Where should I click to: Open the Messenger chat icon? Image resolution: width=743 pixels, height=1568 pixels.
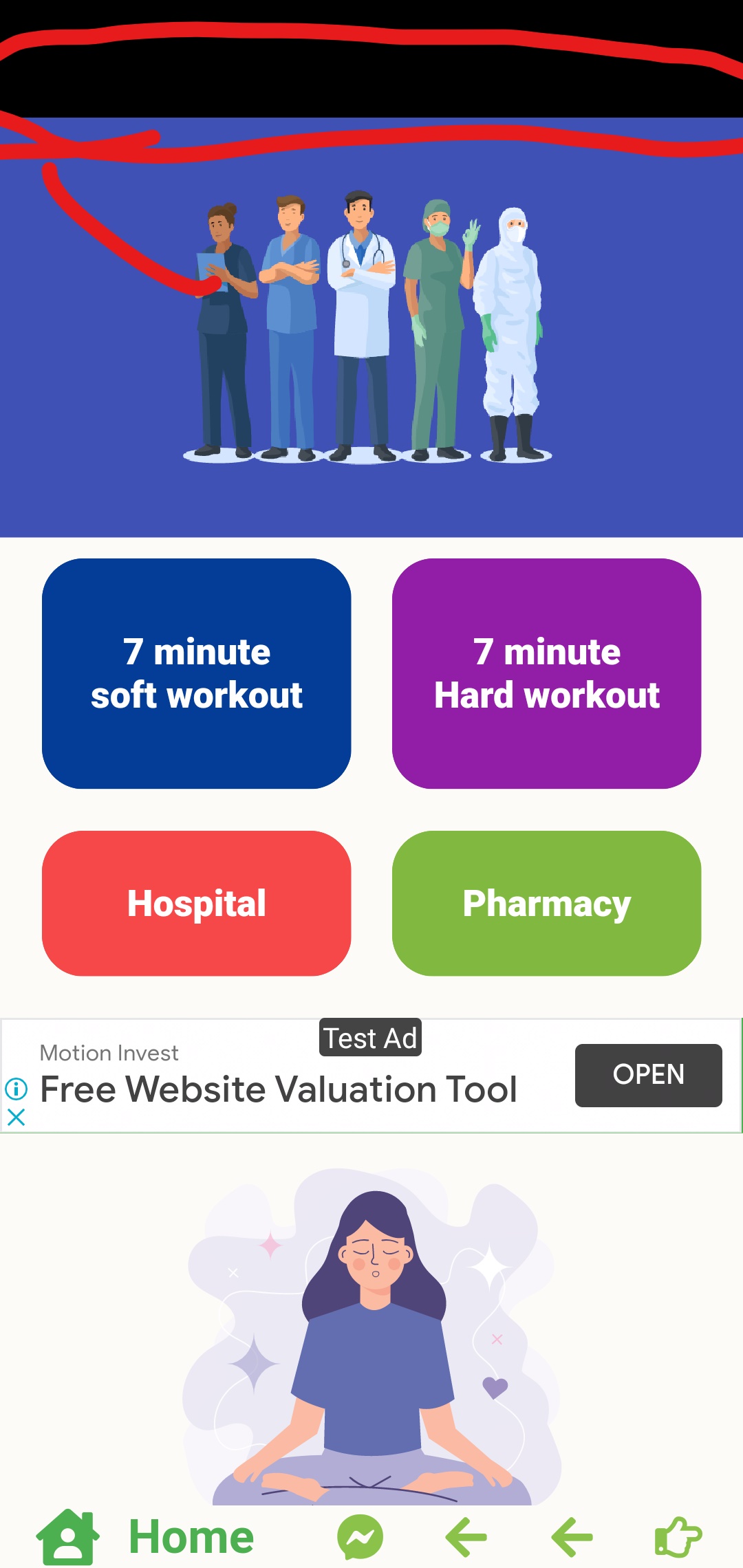click(x=360, y=1537)
